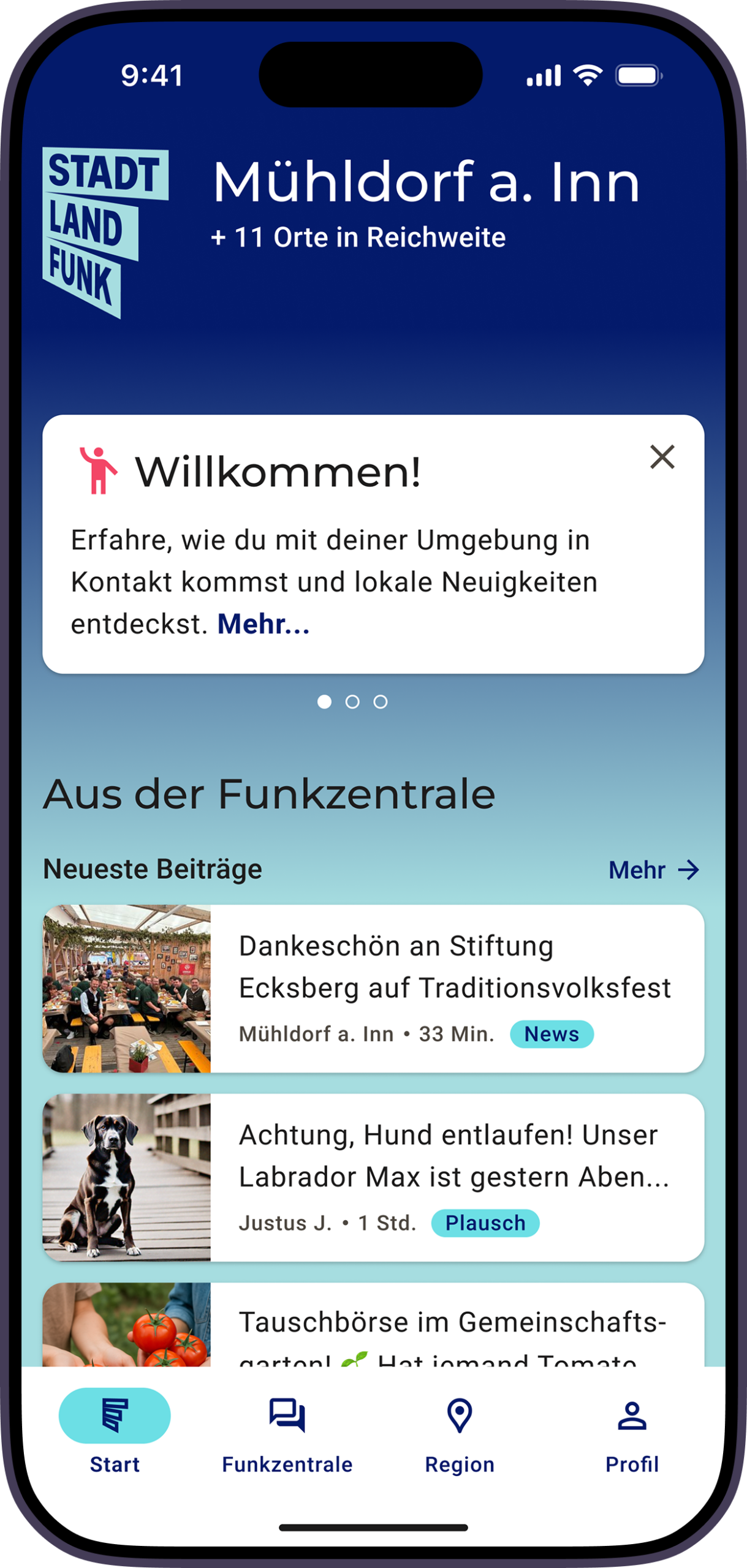This screenshot has width=747, height=1568.
Task: Click Mehr beside Neueste Beiträge
Action: pyautogui.click(x=637, y=870)
